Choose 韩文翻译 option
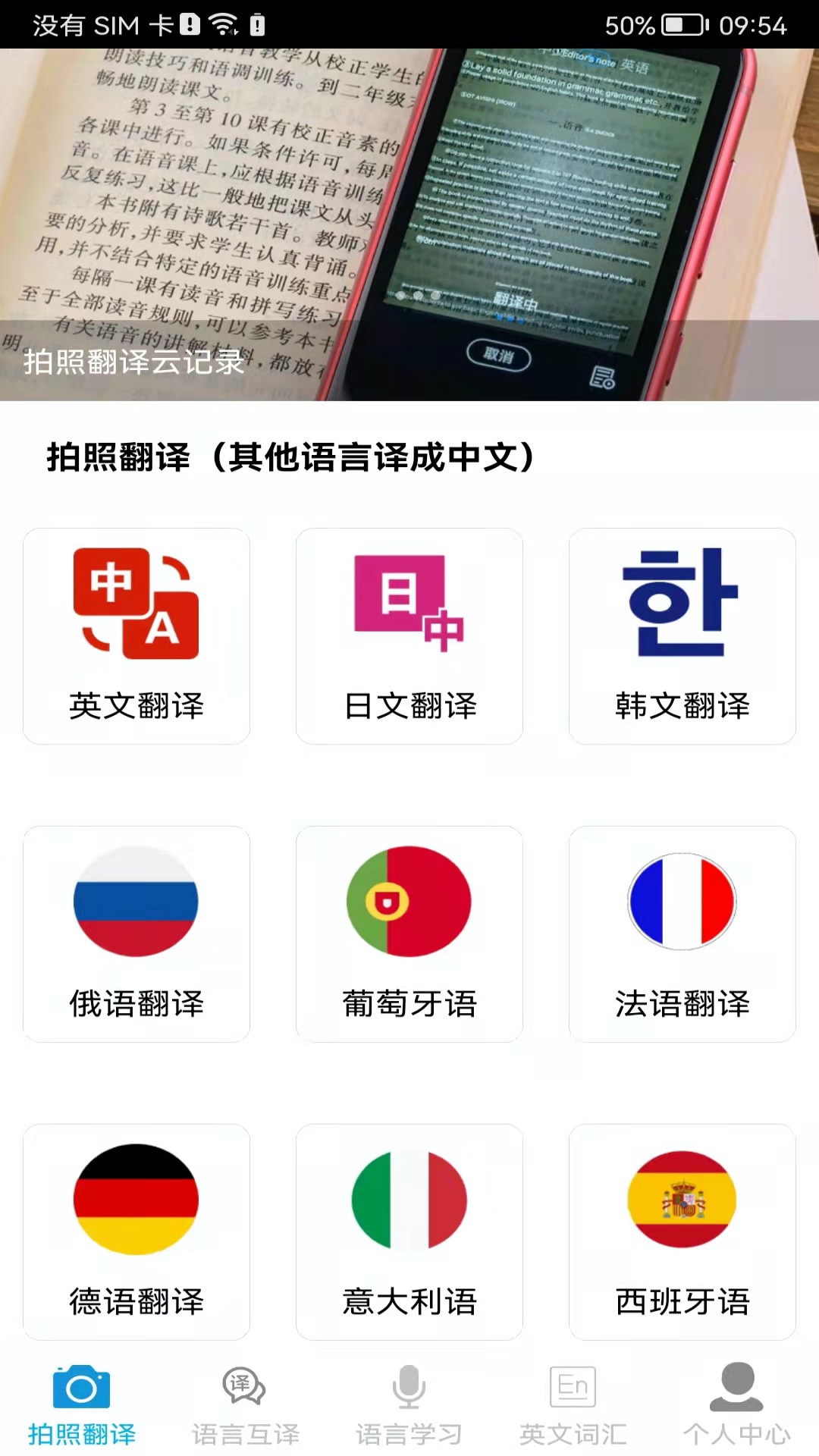819x1456 pixels. [x=682, y=635]
